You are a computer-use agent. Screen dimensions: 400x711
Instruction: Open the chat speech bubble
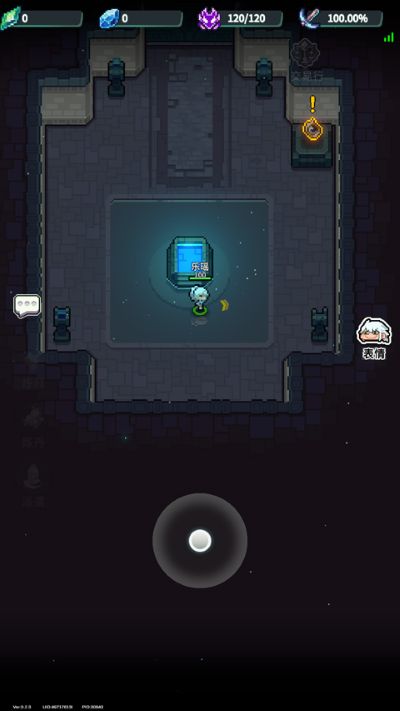pos(27,306)
